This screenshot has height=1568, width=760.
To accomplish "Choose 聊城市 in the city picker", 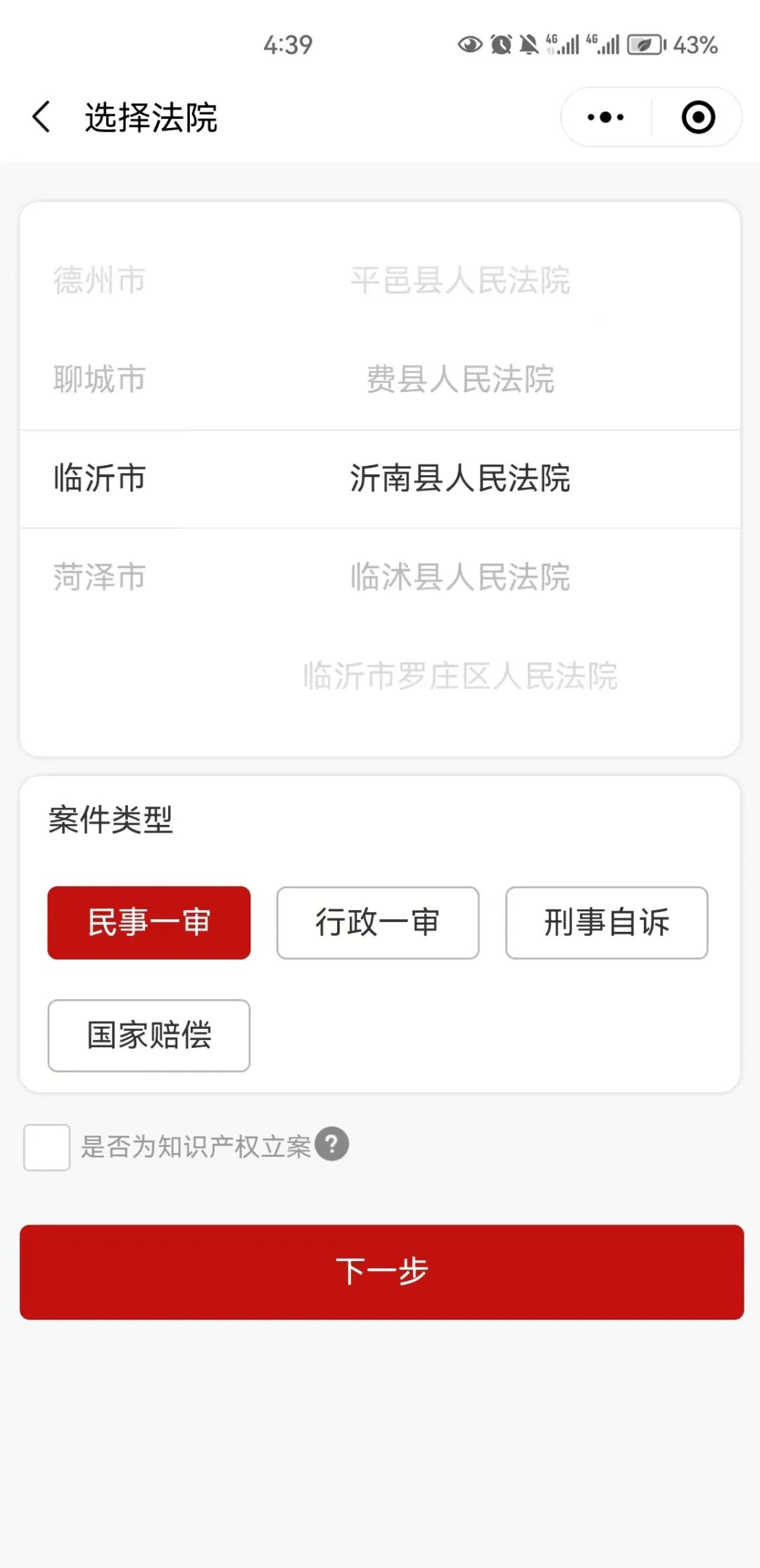I will [99, 380].
